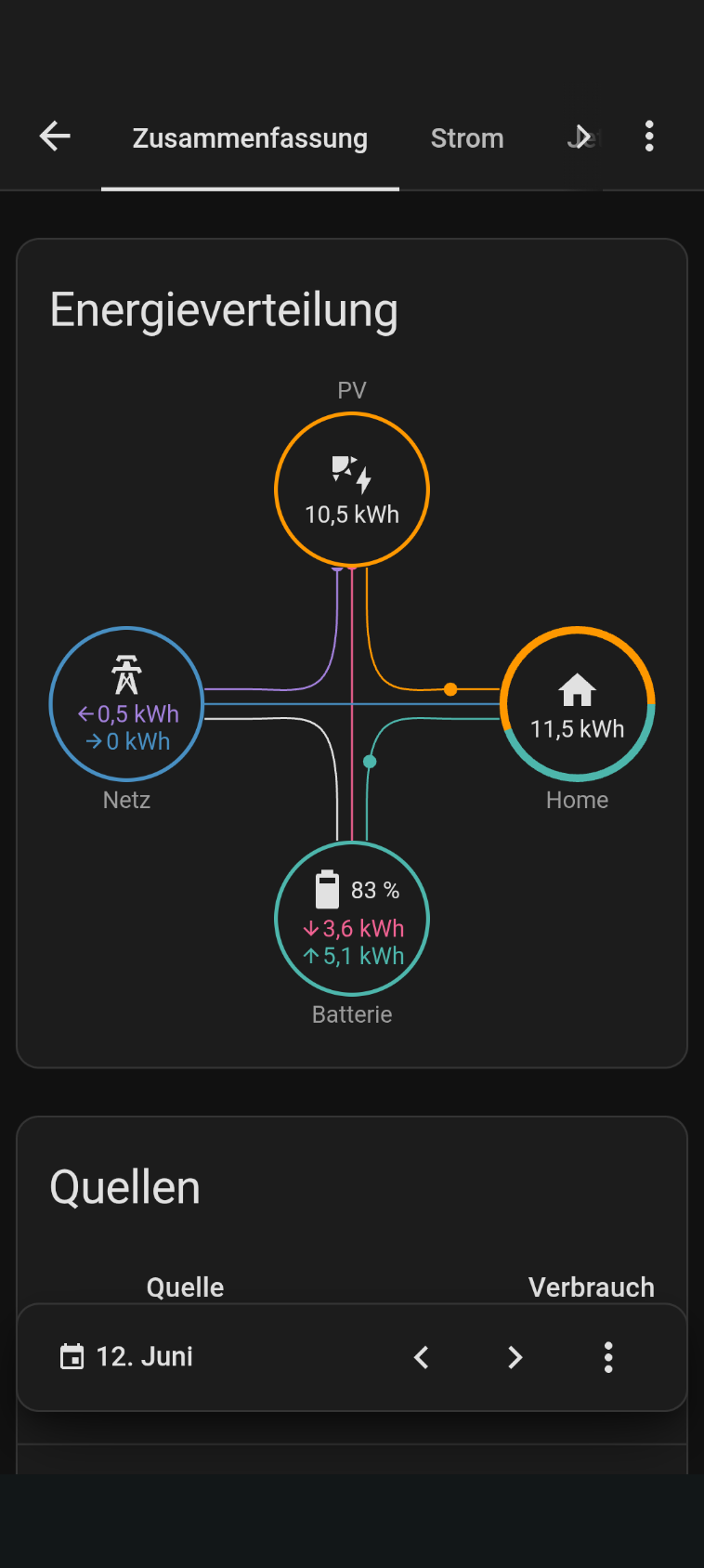The width and height of the screenshot is (704, 1568).
Task: Go to the next day
Action: [515, 1357]
